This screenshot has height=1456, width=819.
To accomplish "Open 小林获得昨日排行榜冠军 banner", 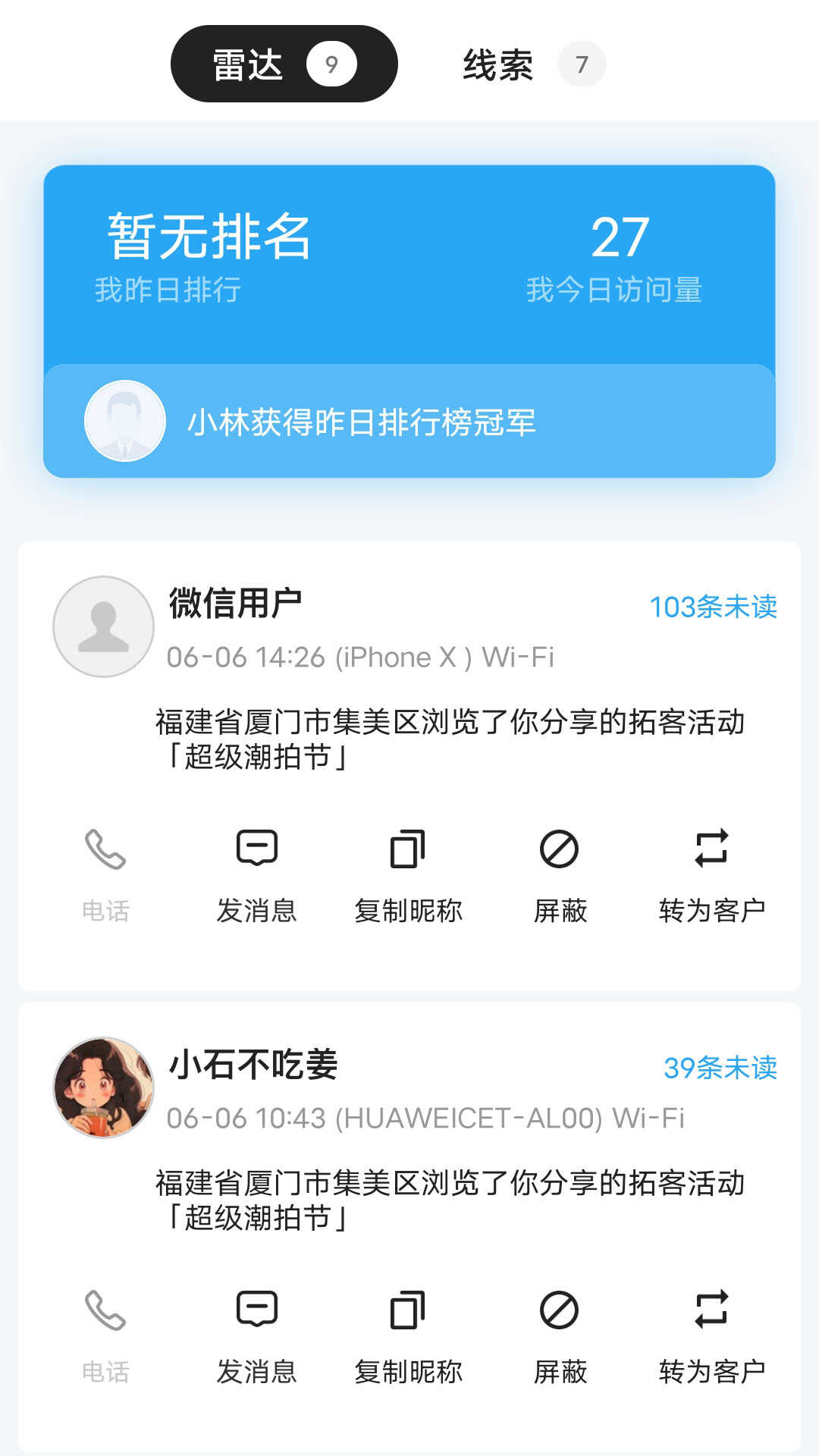I will tap(409, 421).
